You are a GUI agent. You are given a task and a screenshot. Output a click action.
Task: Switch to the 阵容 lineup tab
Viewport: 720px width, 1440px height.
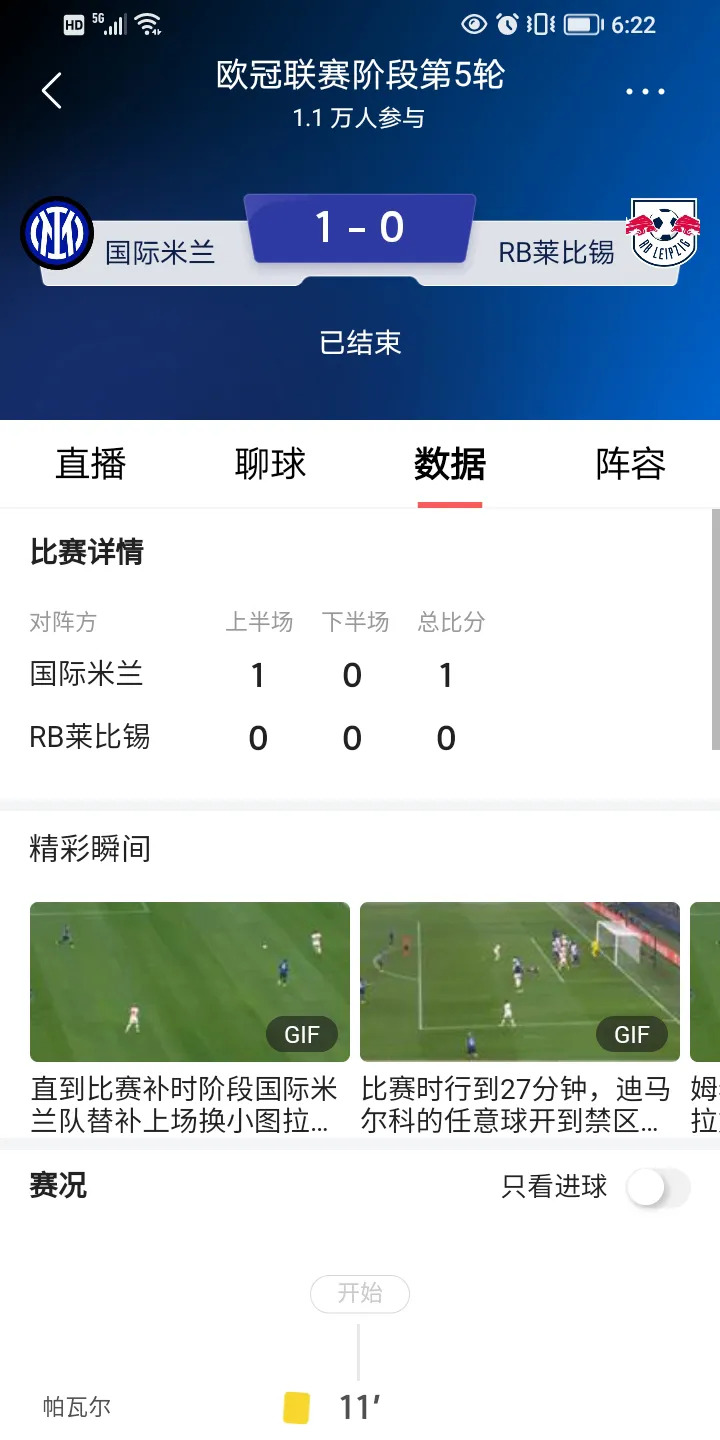[x=627, y=464]
